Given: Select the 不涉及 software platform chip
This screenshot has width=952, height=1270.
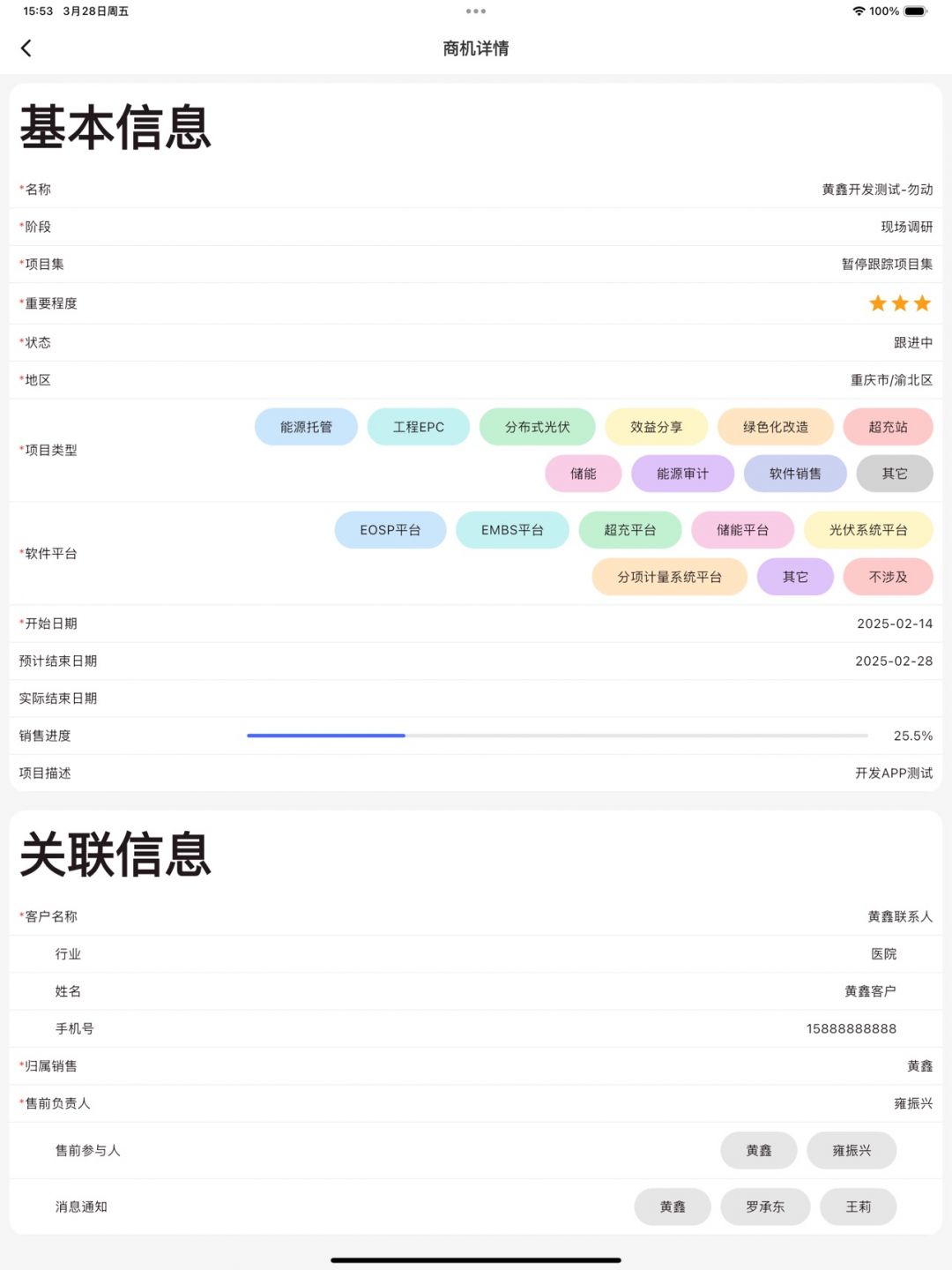Looking at the screenshot, I should point(889,577).
